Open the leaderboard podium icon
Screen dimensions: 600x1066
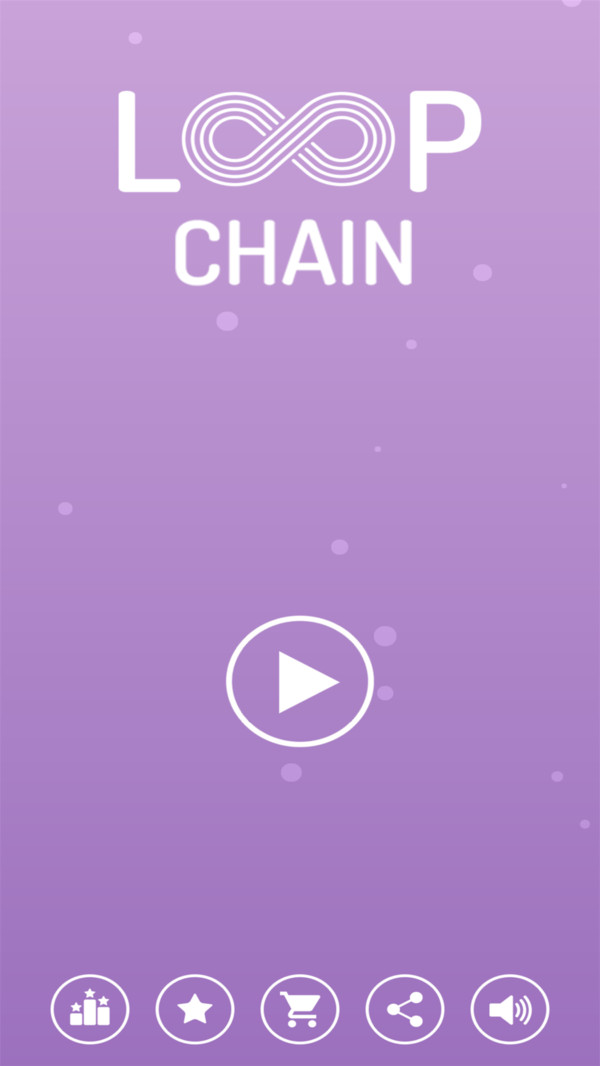tap(90, 1009)
